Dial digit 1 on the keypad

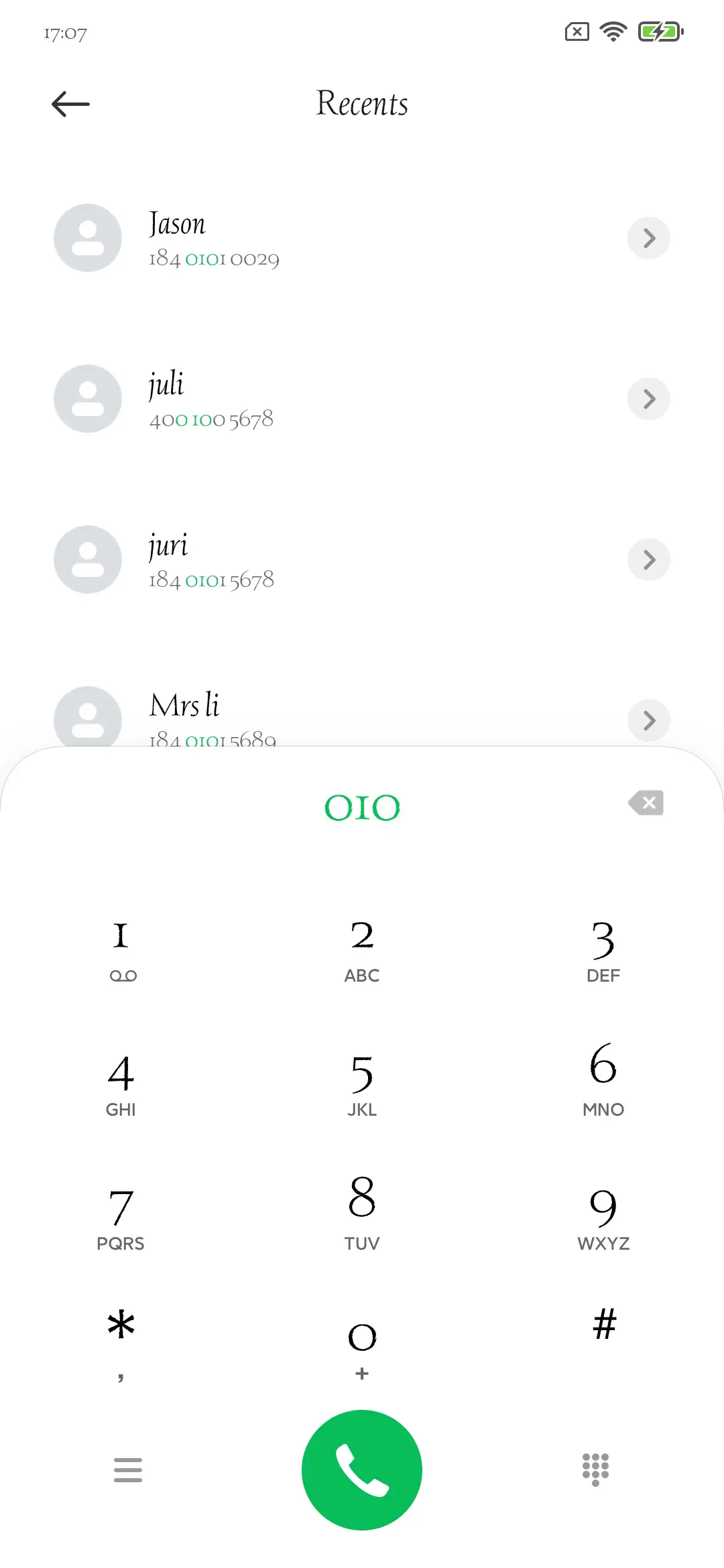point(121,950)
